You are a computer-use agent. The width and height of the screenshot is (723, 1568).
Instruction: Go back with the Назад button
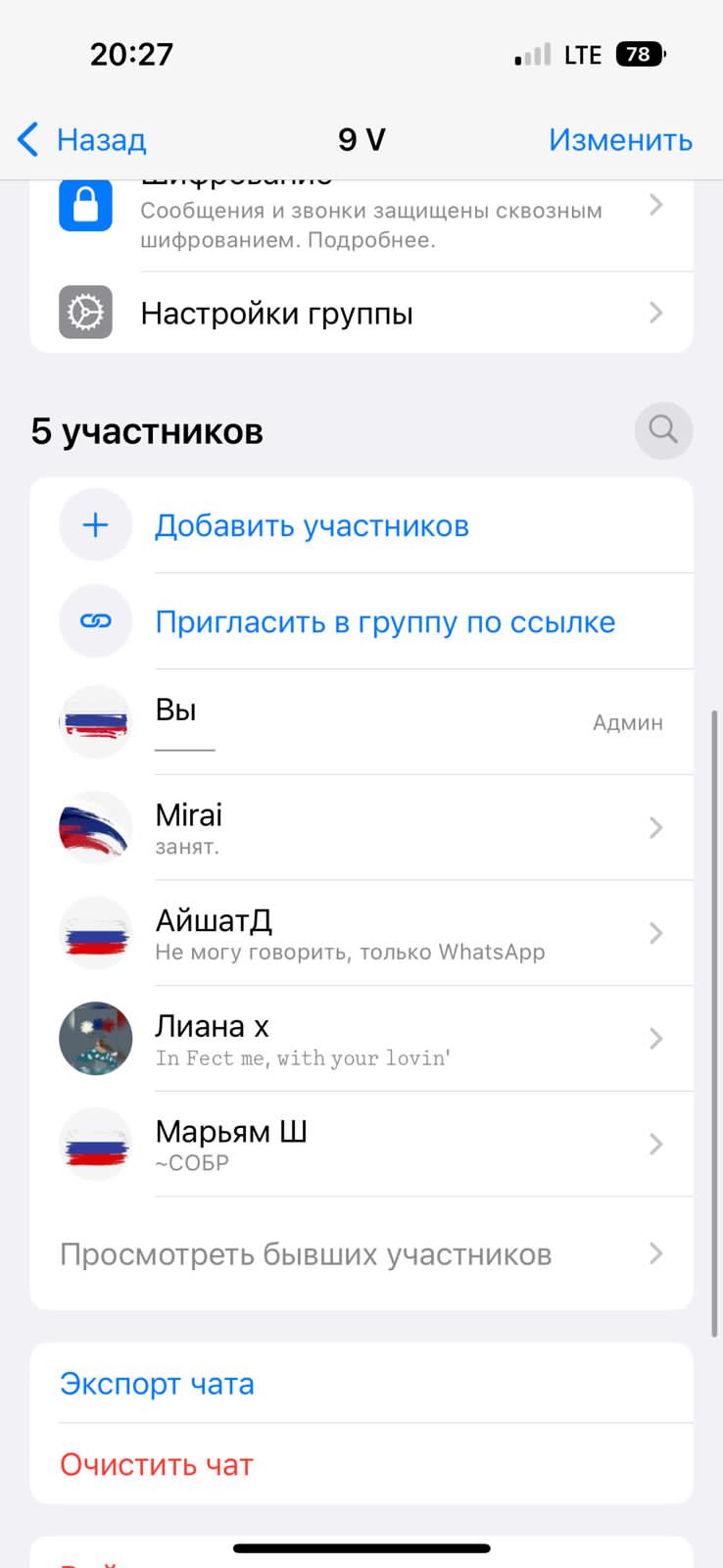pyautogui.click(x=83, y=140)
